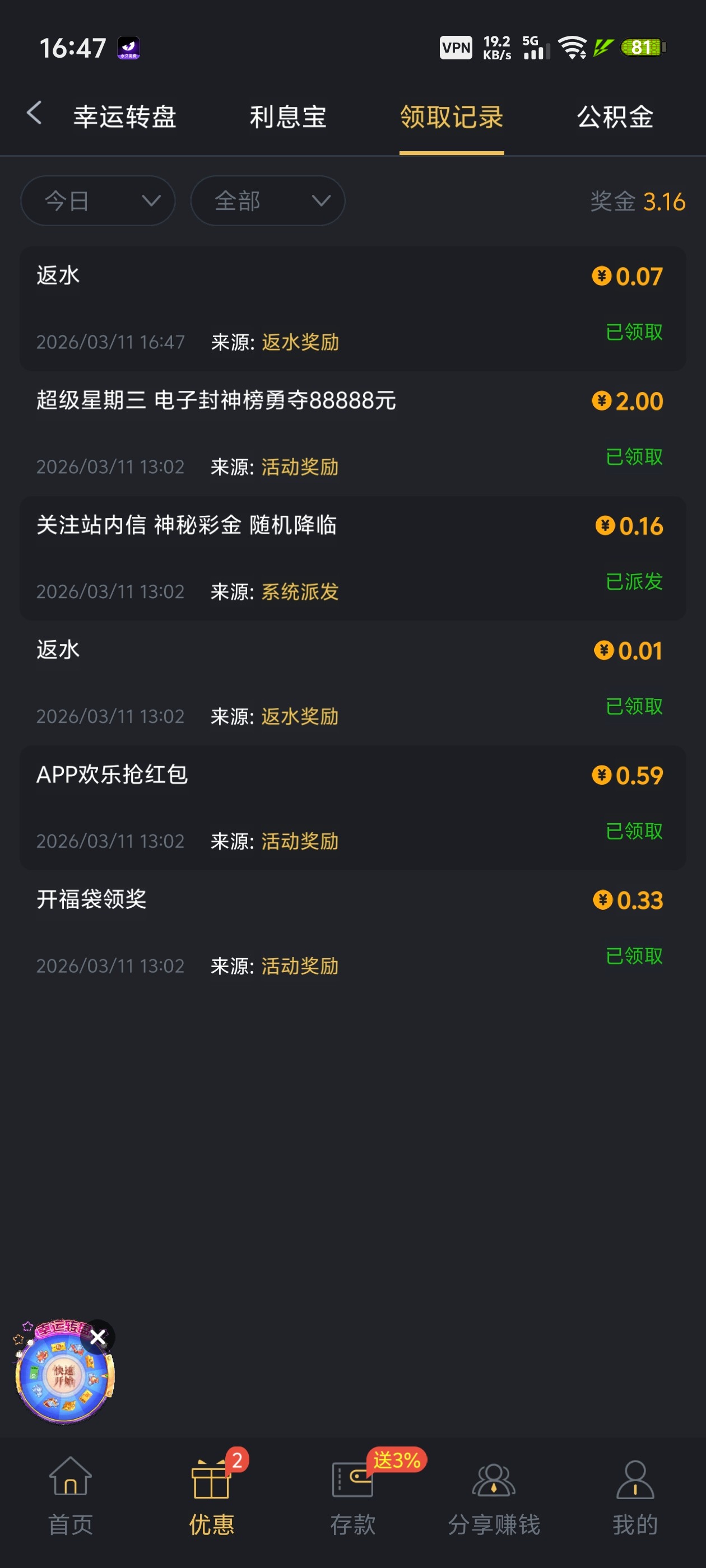Go back using the top arrow
The image size is (706, 1568).
(x=34, y=114)
